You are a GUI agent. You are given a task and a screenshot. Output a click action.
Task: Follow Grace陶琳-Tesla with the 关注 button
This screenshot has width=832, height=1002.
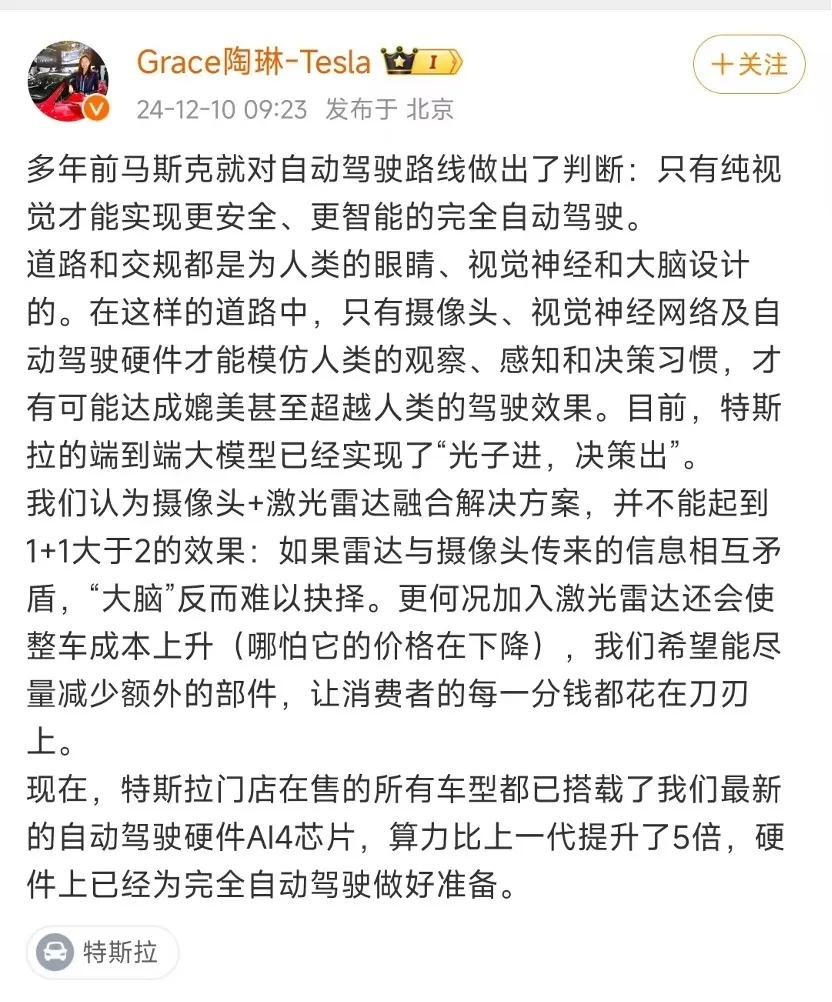click(x=749, y=65)
